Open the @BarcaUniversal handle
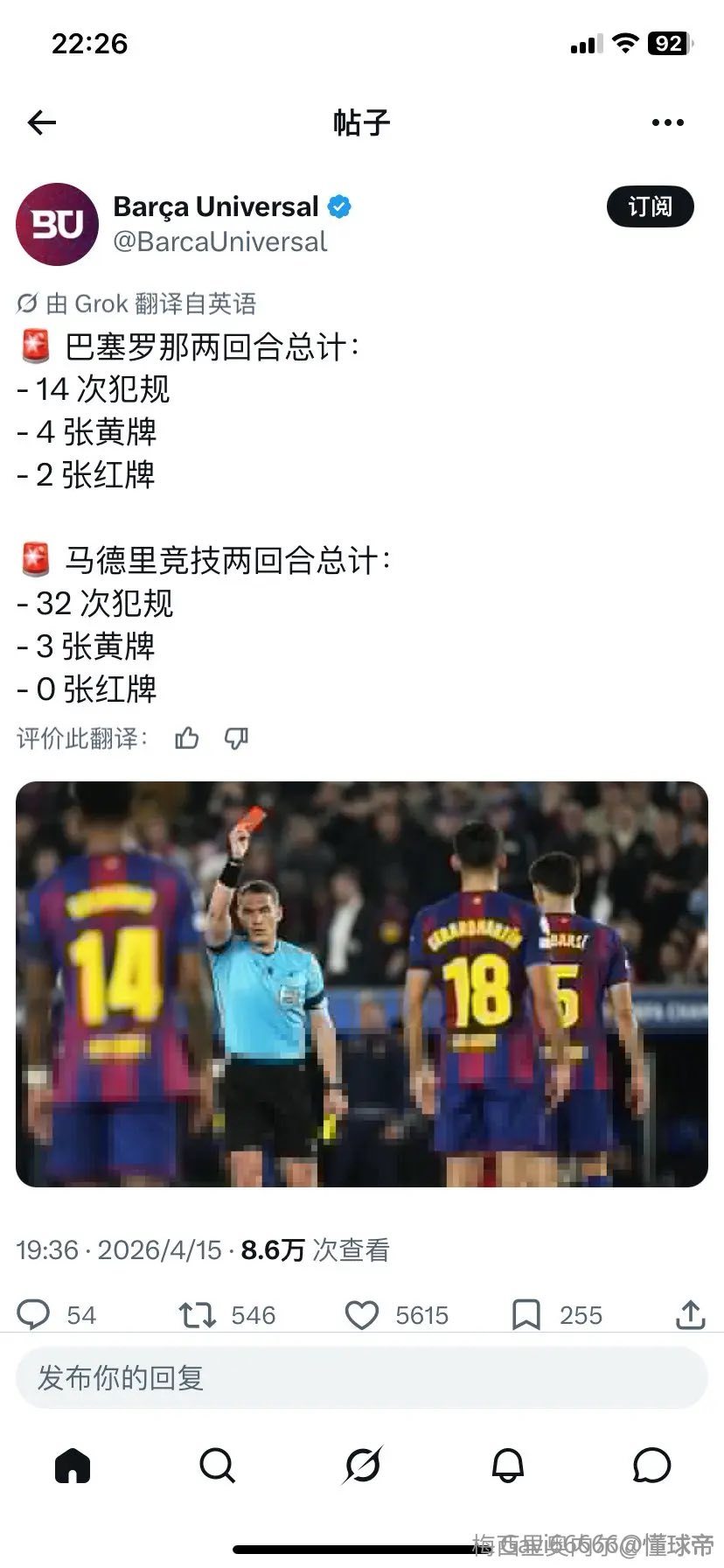Viewport: 724px width, 1568px height. click(219, 242)
